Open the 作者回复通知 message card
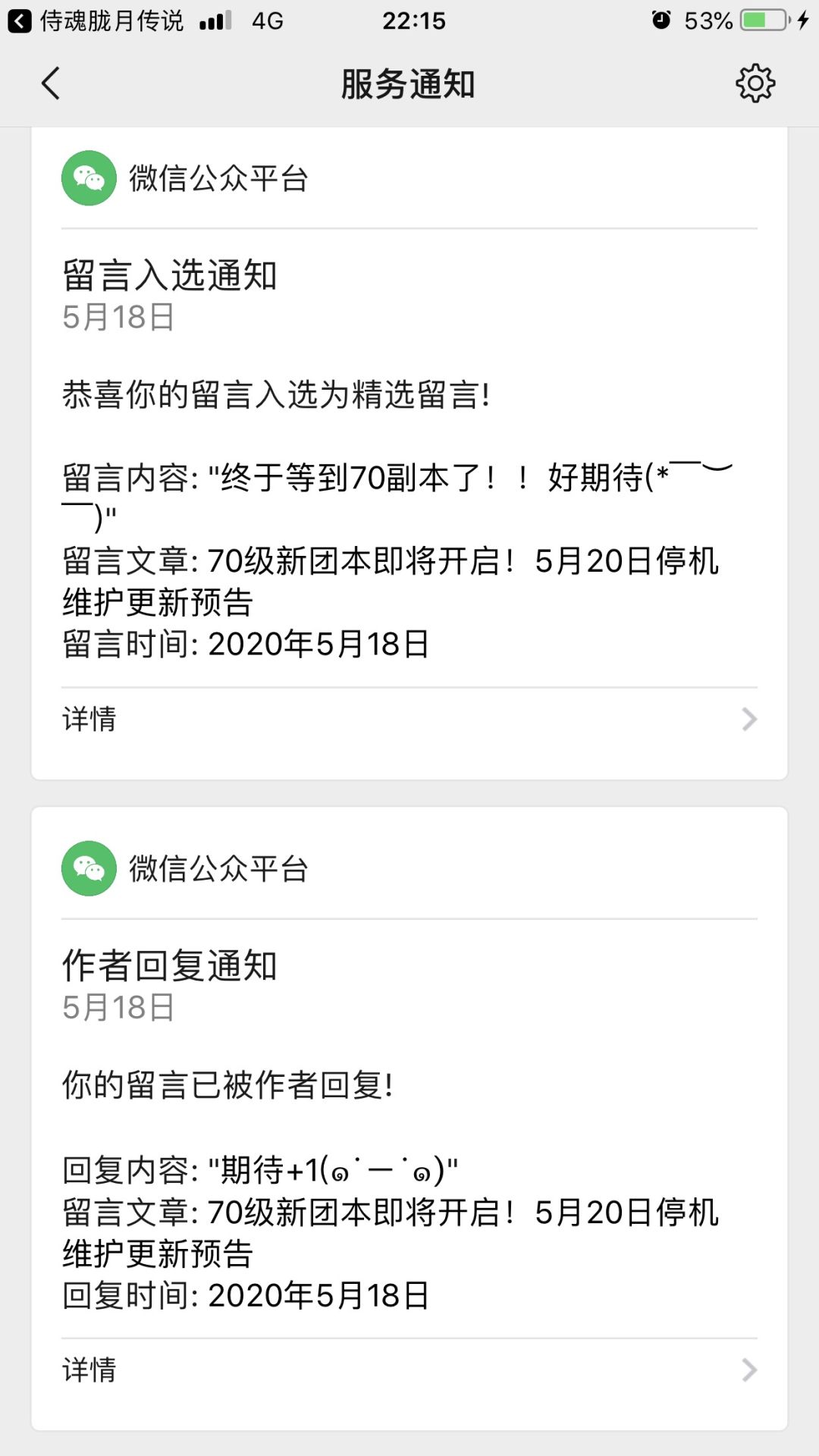This screenshot has width=819, height=1456. pos(409,1119)
